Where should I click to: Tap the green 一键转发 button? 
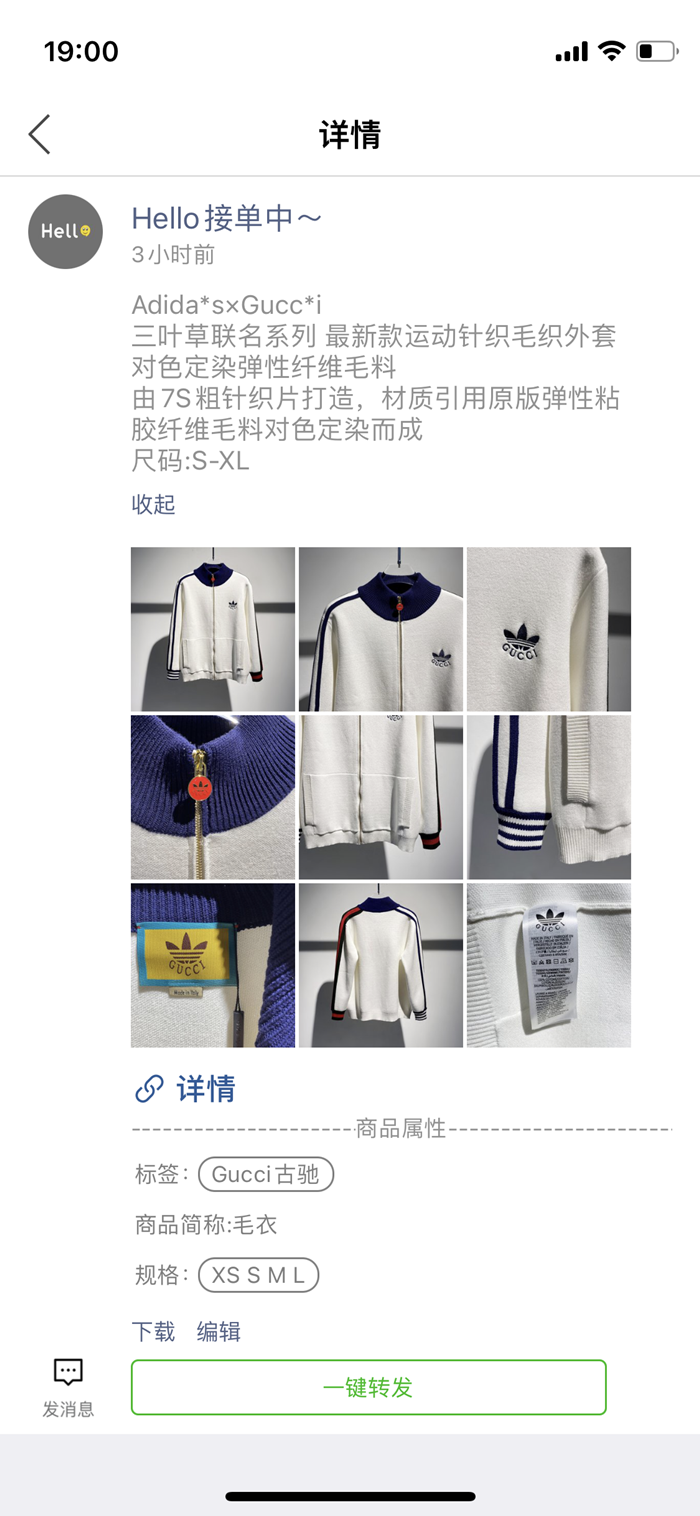coord(369,1387)
